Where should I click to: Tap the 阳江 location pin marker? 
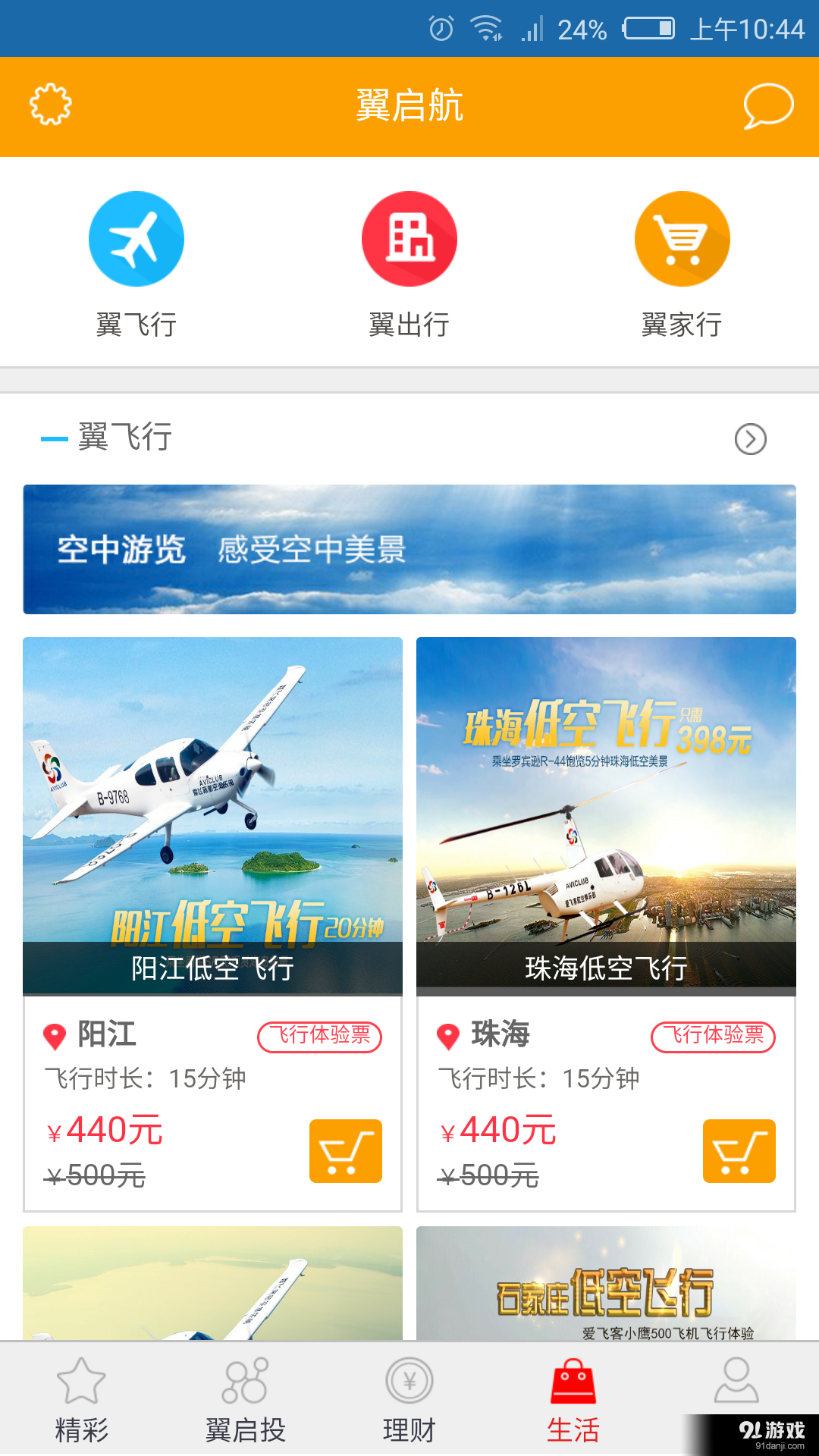[55, 1034]
